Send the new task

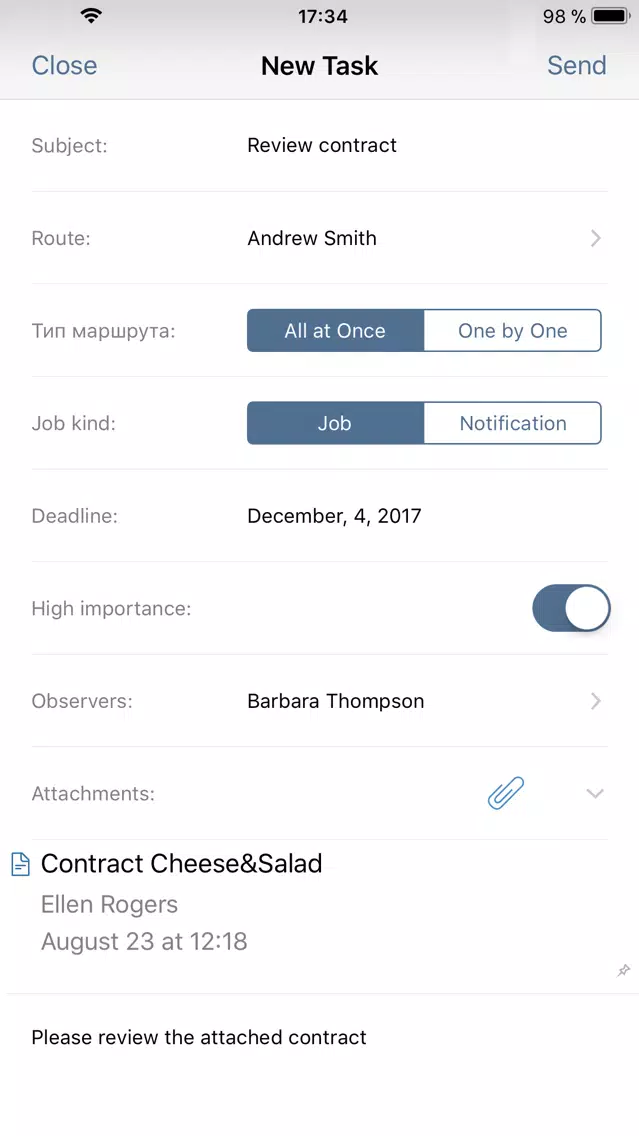(576, 65)
